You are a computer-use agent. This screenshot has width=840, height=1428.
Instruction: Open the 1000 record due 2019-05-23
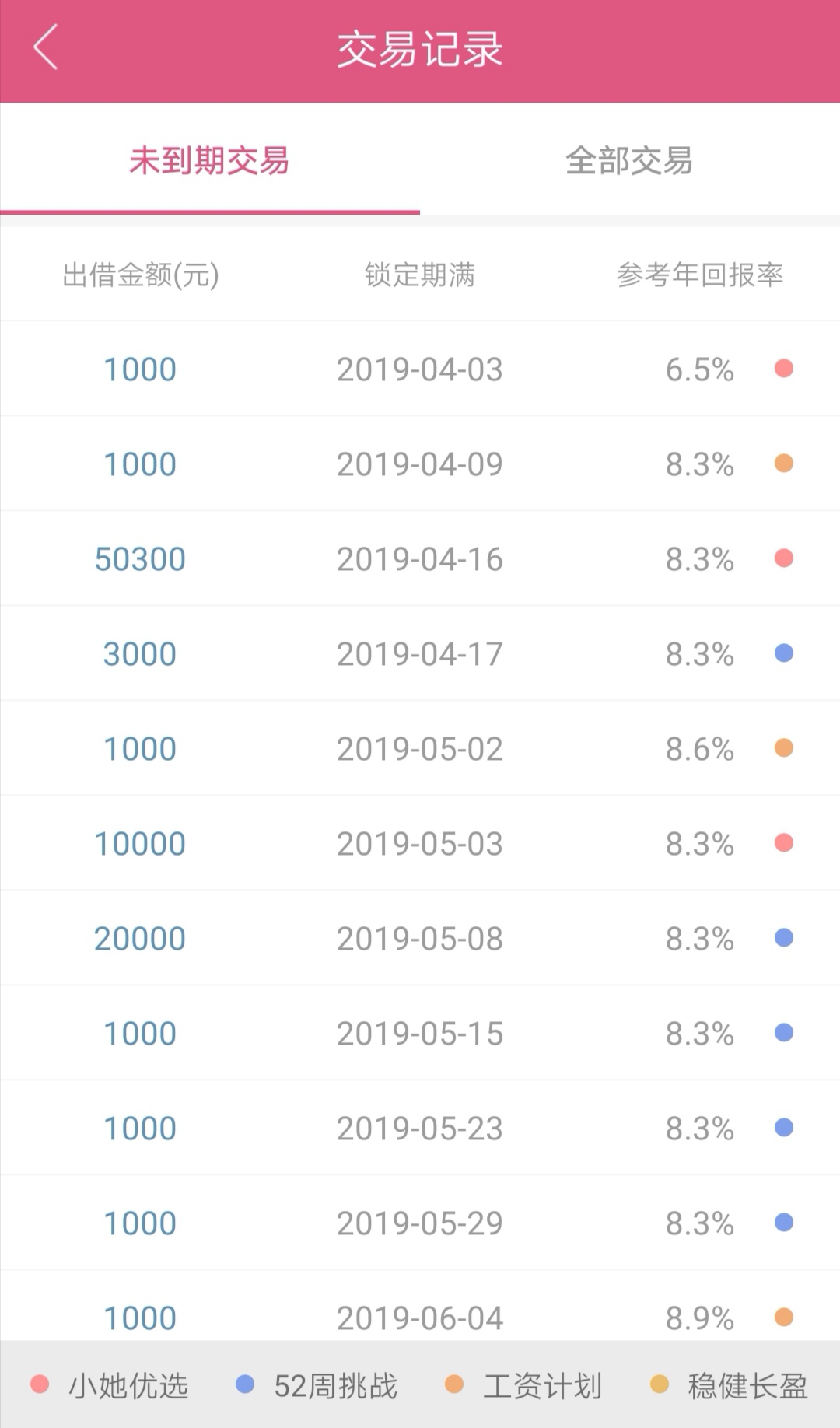[x=420, y=1128]
